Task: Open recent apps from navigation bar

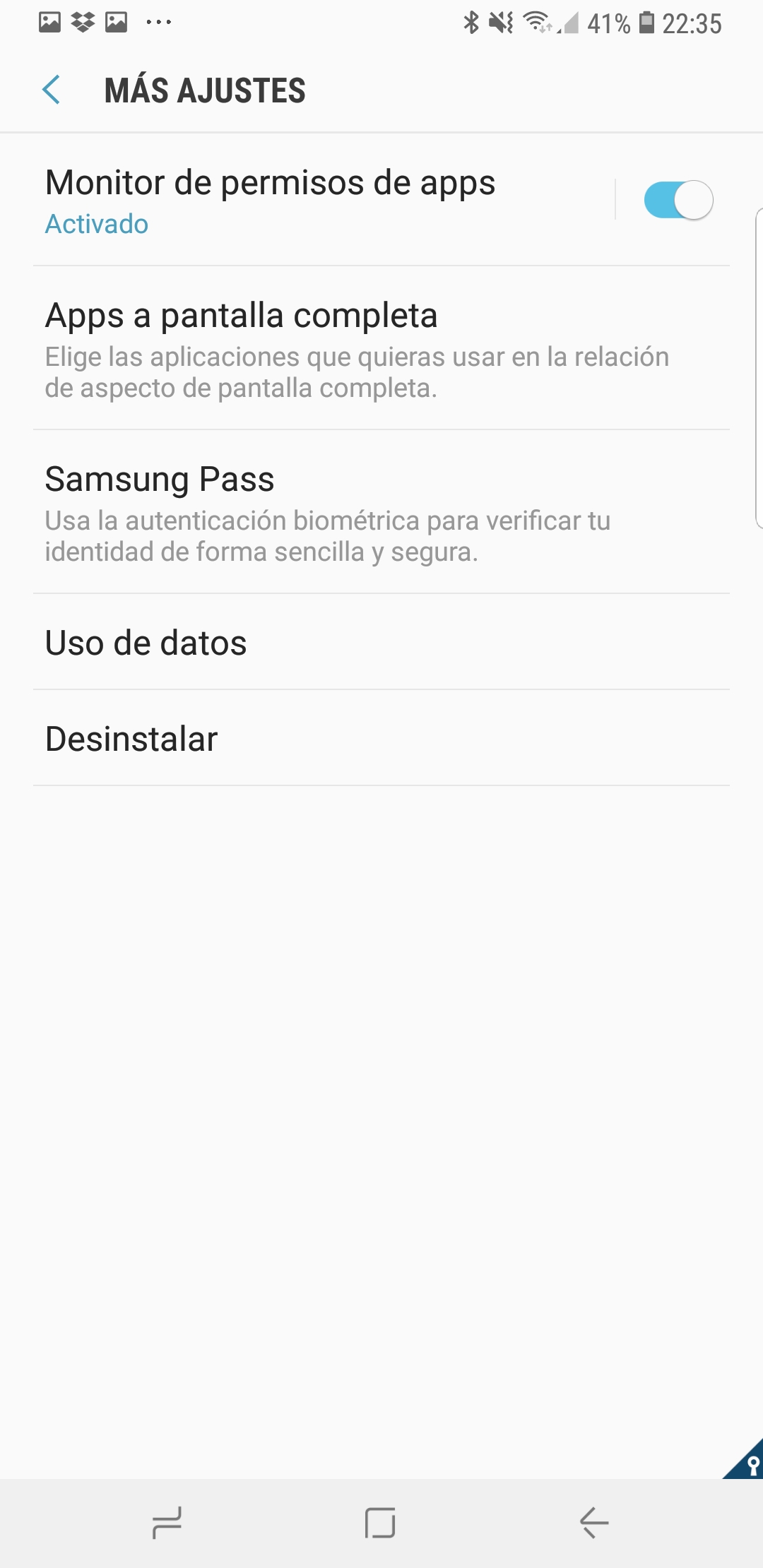Action: (x=167, y=1523)
